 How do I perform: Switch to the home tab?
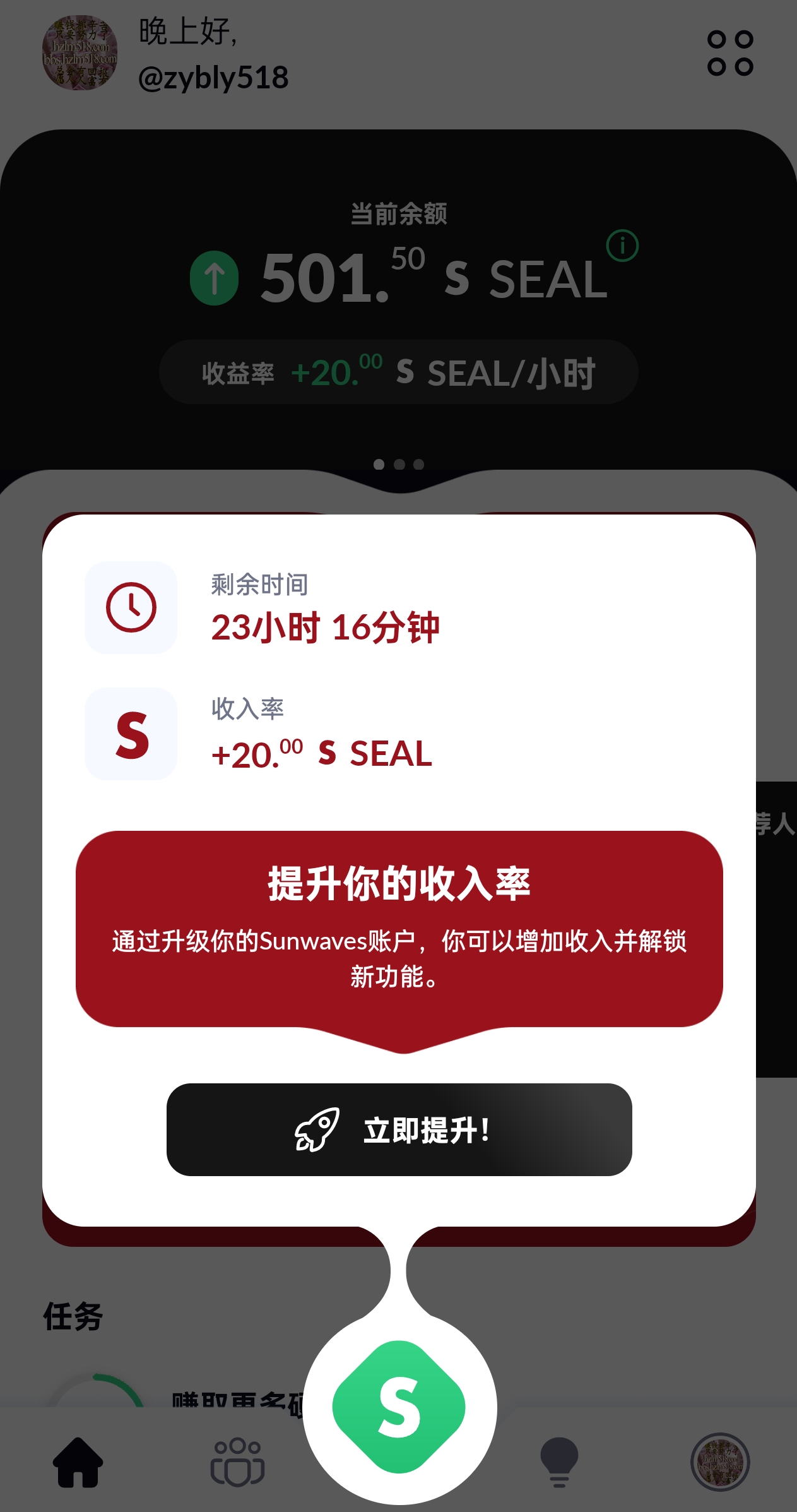coord(78,1462)
